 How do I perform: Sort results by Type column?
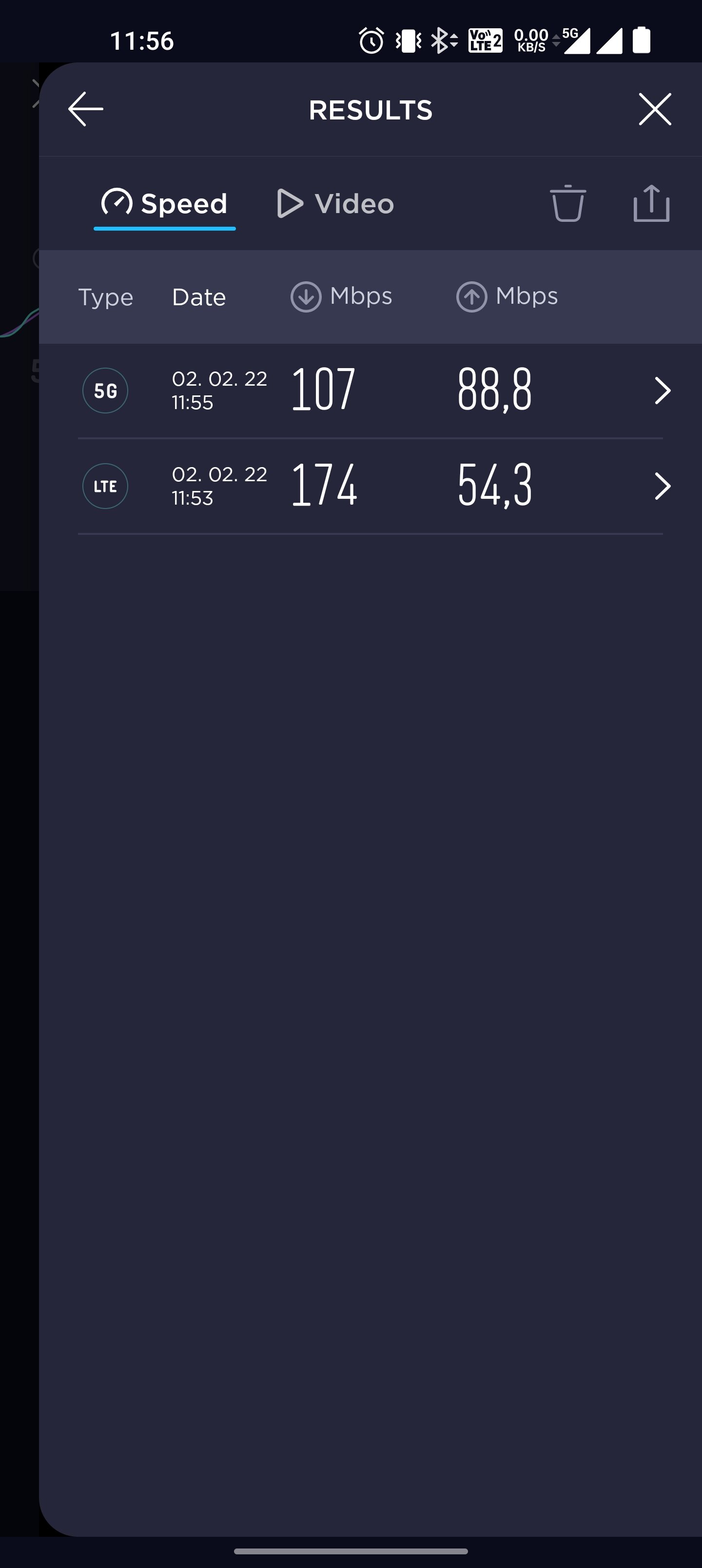(105, 297)
